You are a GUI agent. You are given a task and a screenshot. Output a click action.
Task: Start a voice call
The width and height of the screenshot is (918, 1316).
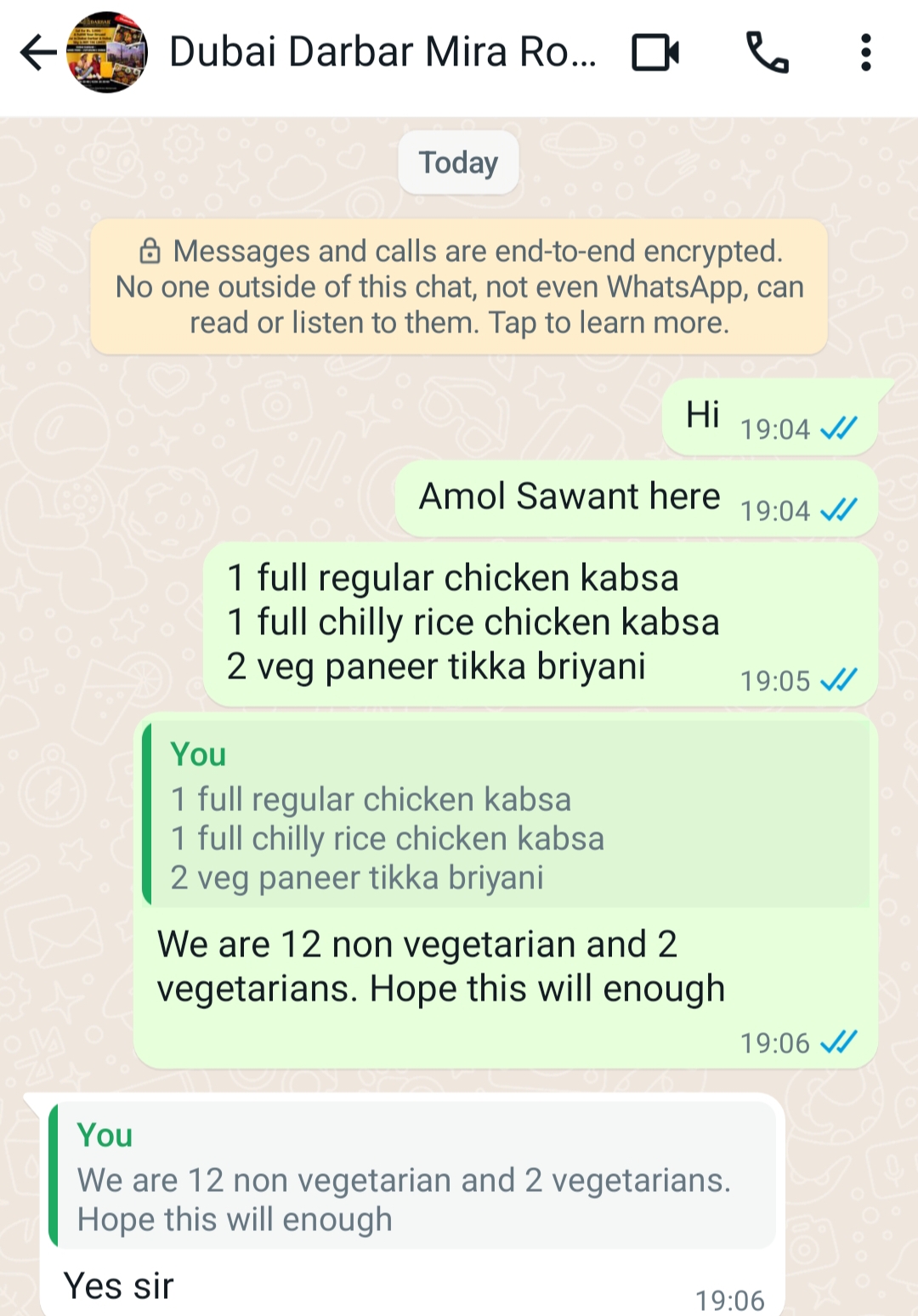pyautogui.click(x=767, y=53)
